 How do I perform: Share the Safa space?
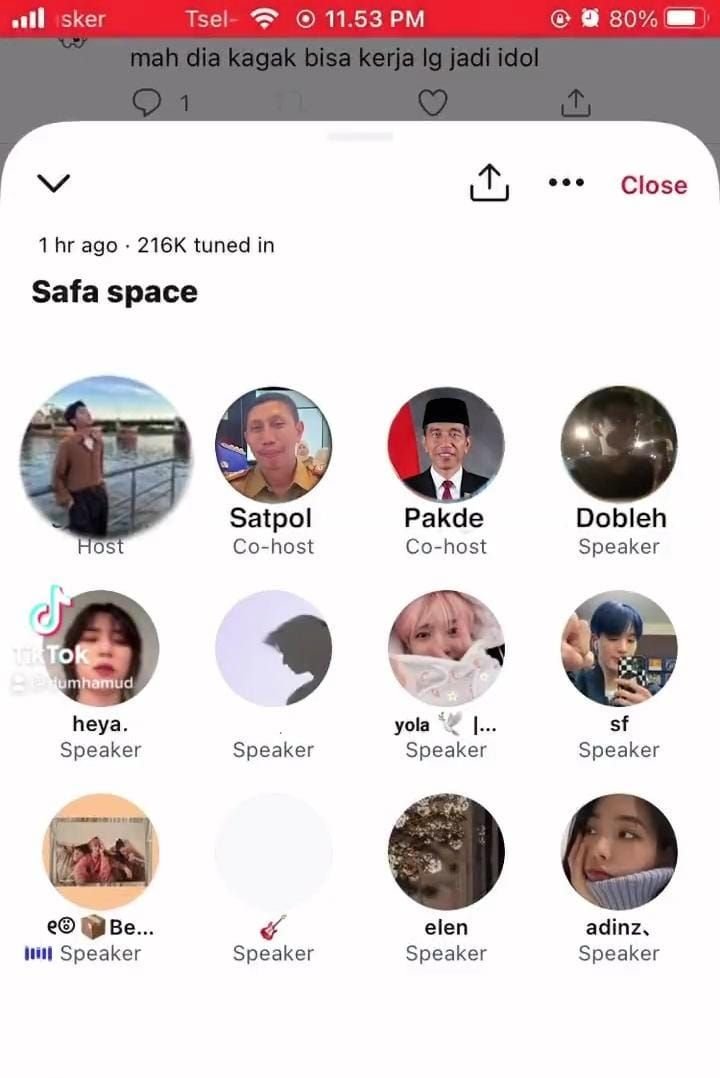click(x=489, y=183)
